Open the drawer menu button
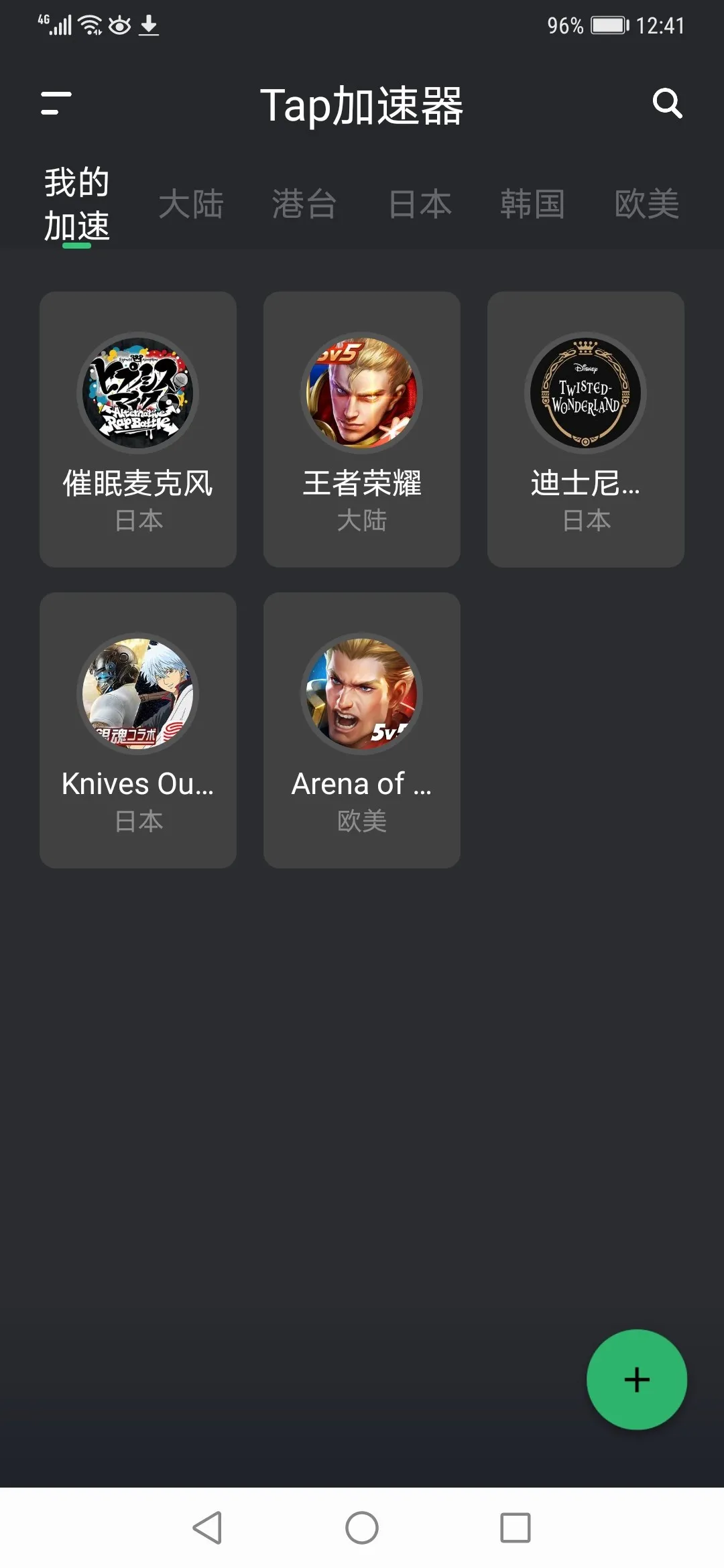 coord(56,104)
